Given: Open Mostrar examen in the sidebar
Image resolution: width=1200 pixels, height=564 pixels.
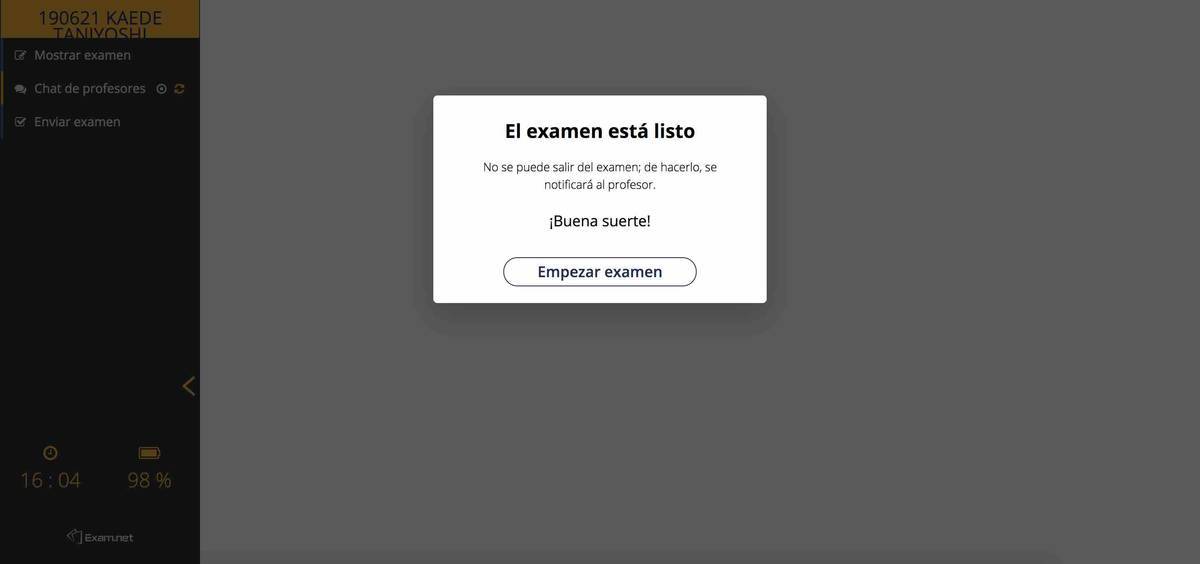Looking at the screenshot, I should 82,55.
